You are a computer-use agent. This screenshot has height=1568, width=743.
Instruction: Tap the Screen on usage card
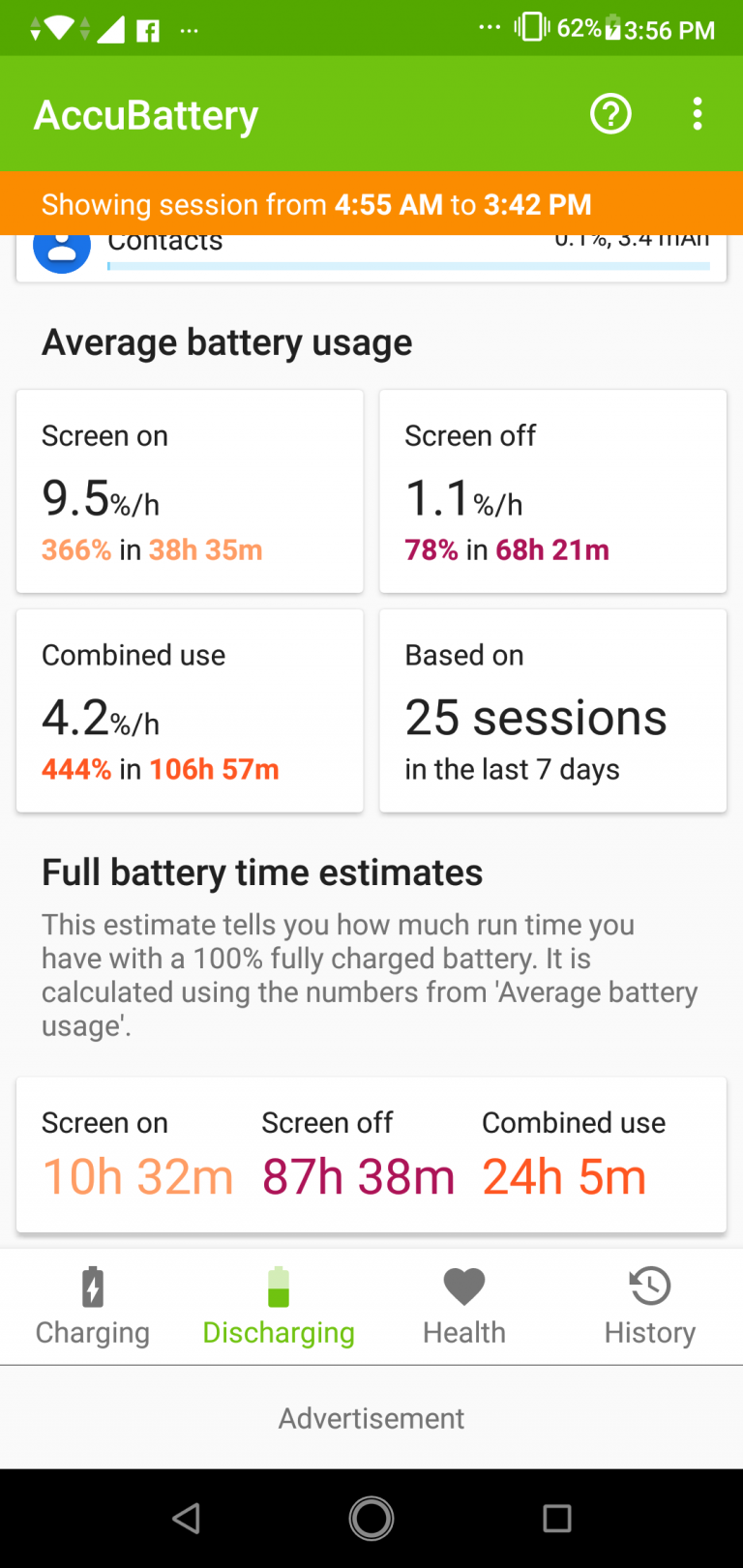[190, 490]
